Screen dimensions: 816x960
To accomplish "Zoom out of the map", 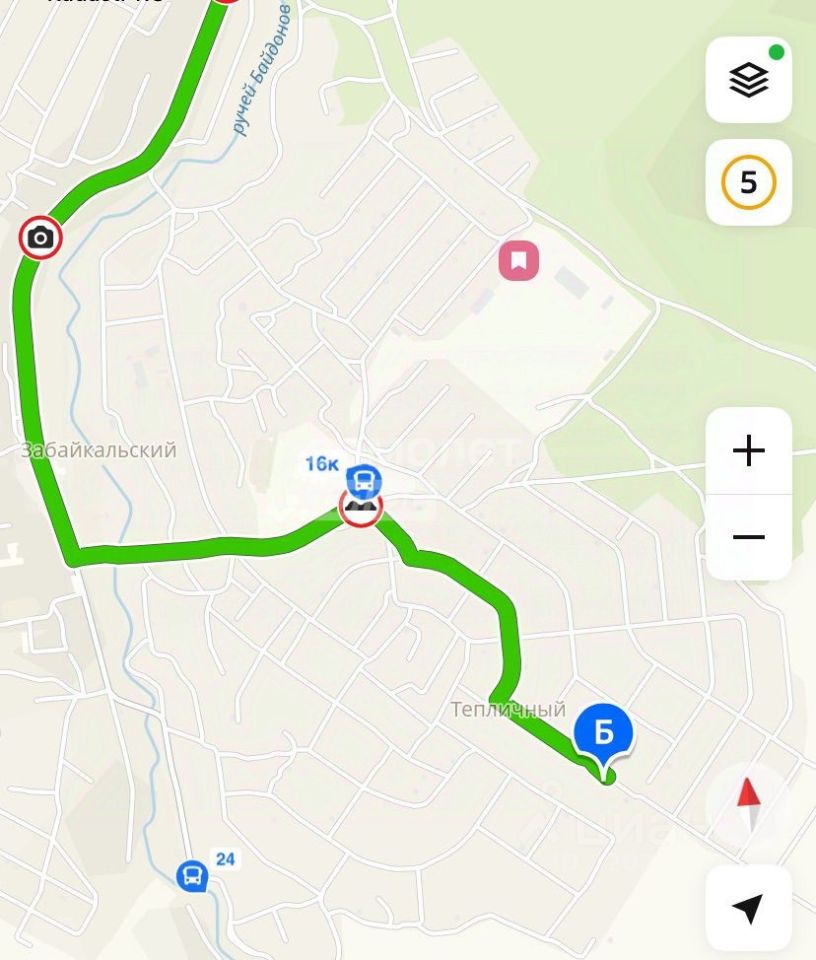I will pyautogui.click(x=748, y=537).
